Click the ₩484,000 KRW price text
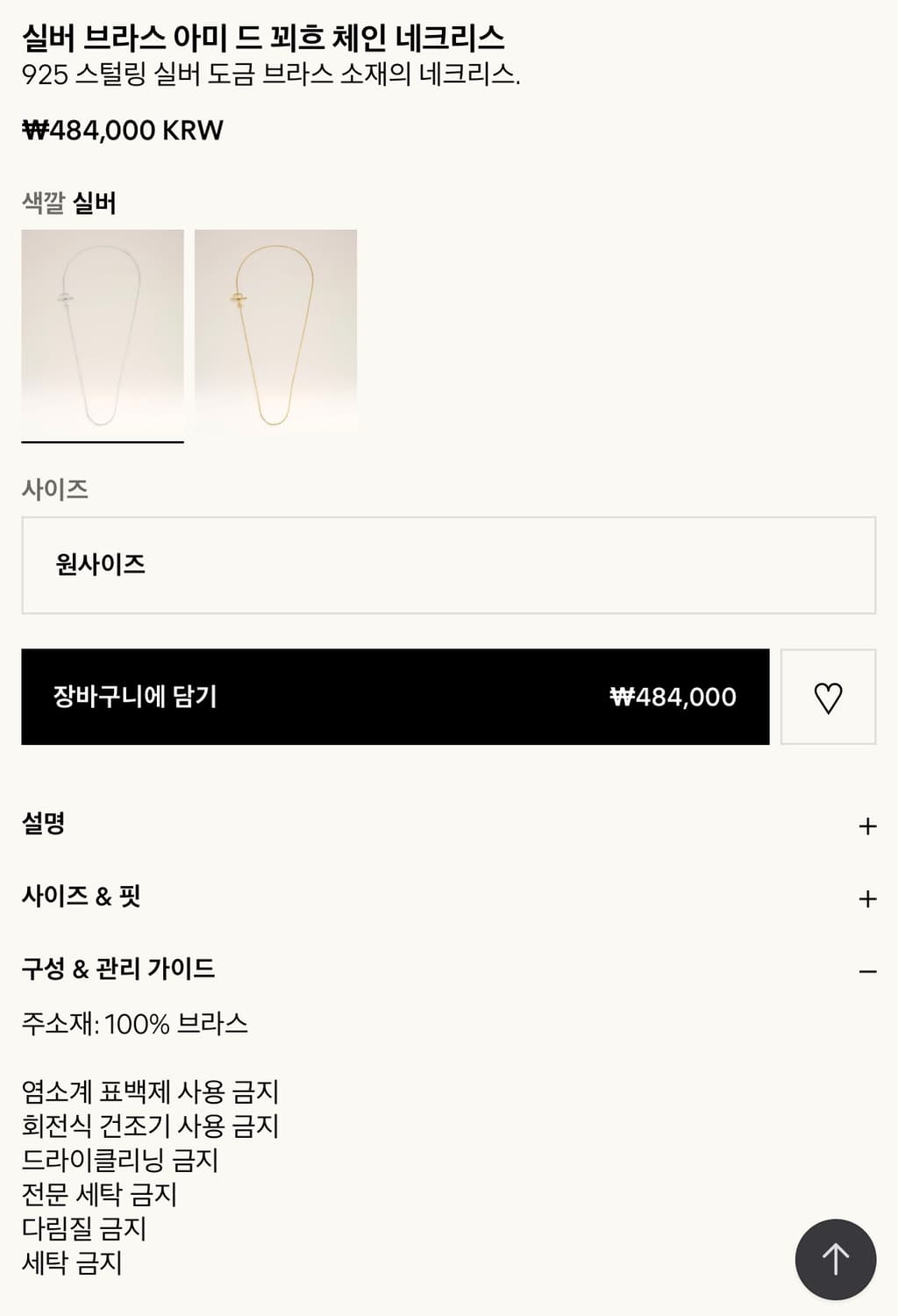 click(123, 132)
